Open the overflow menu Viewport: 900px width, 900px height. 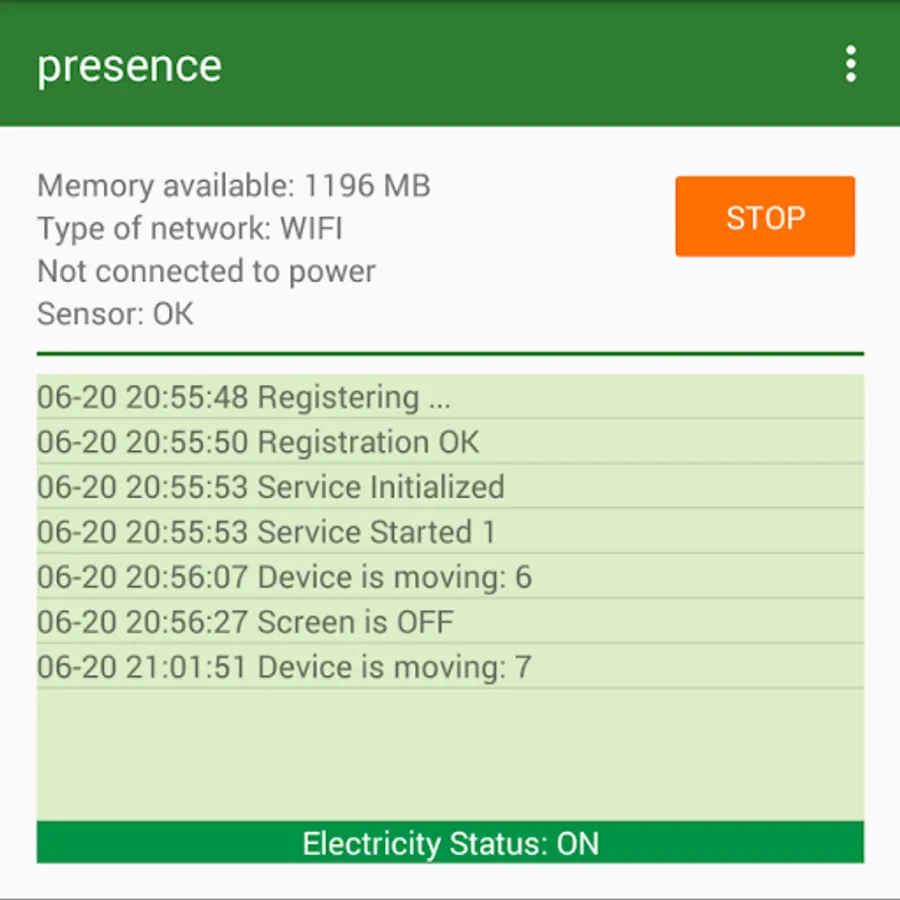click(850, 64)
